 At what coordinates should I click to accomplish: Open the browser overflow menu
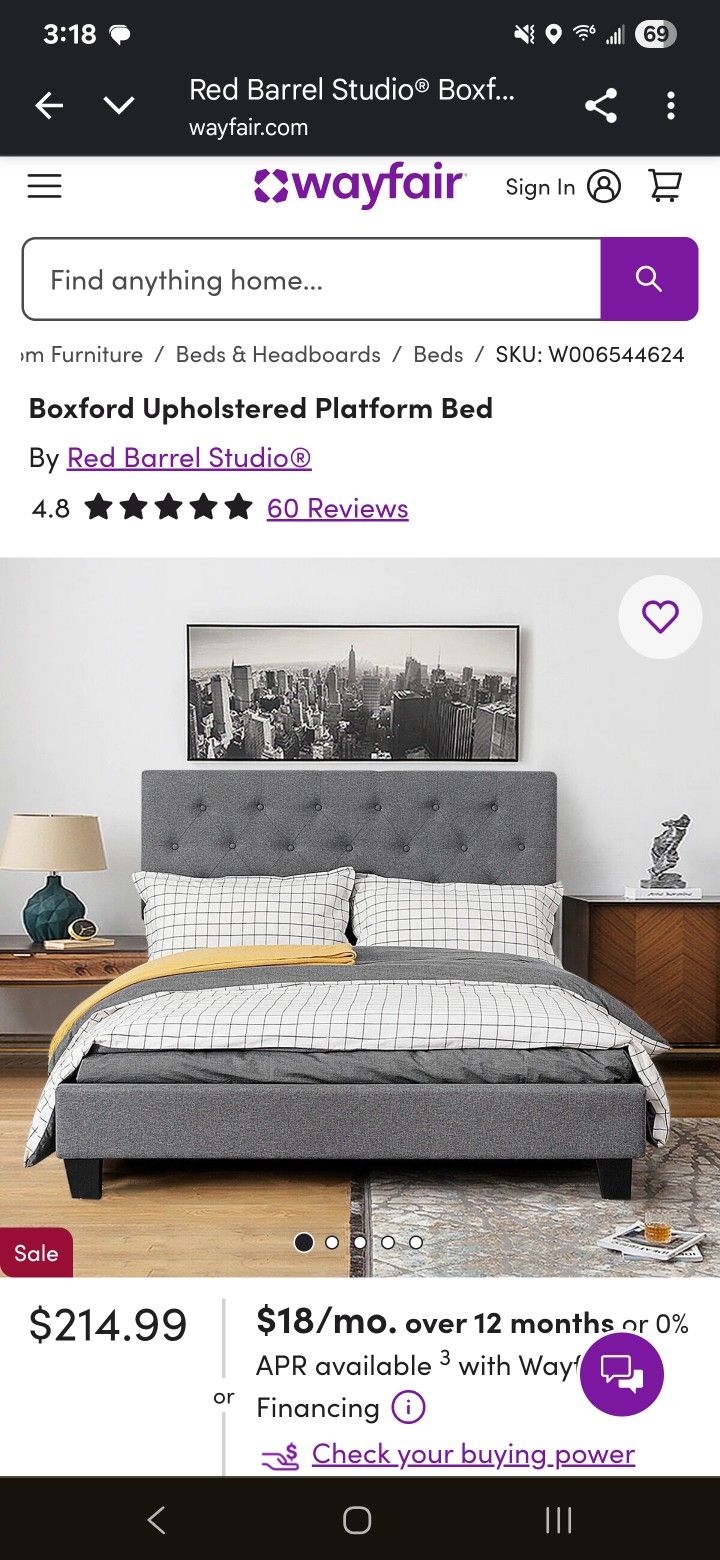point(671,105)
